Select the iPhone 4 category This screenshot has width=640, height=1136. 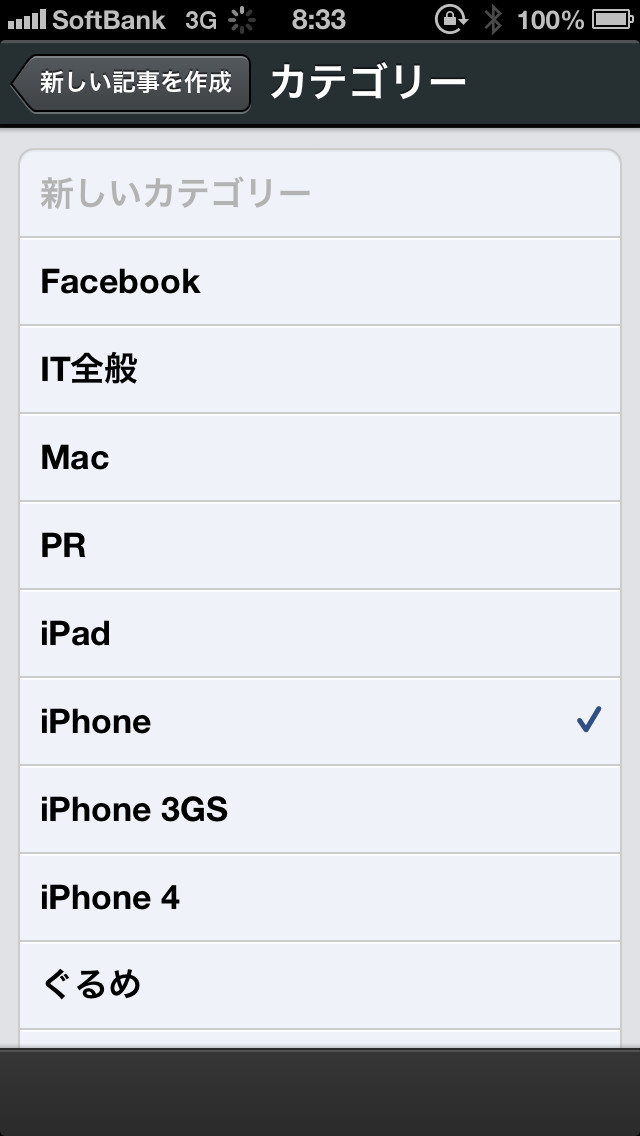[320, 898]
